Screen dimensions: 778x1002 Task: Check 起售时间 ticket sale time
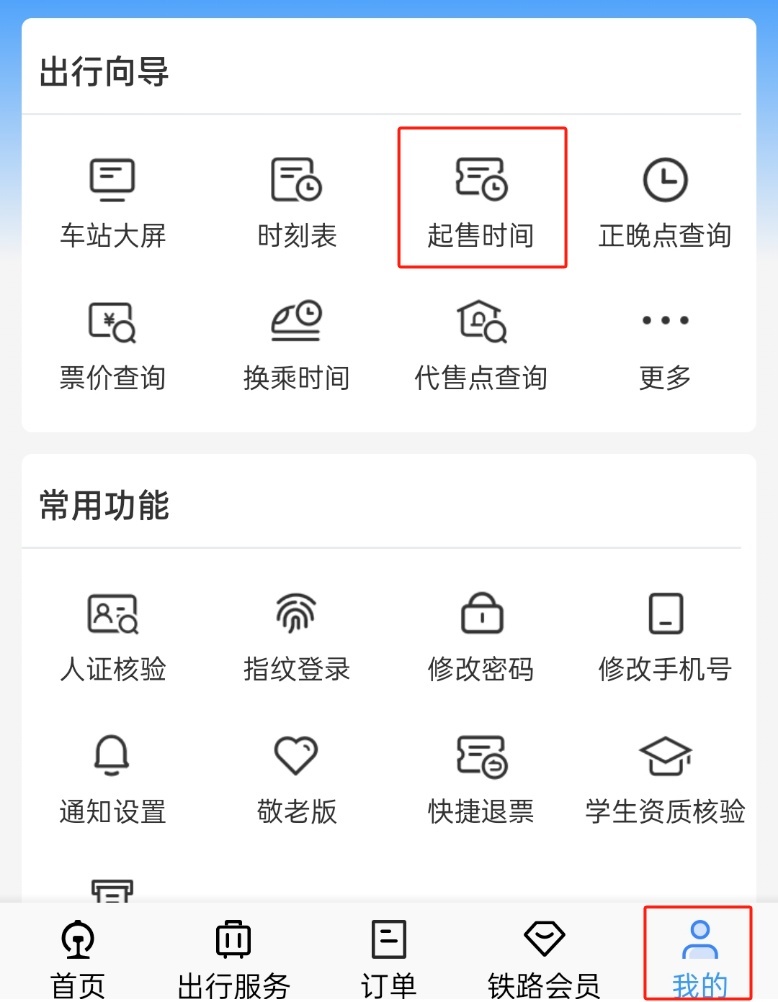click(481, 201)
